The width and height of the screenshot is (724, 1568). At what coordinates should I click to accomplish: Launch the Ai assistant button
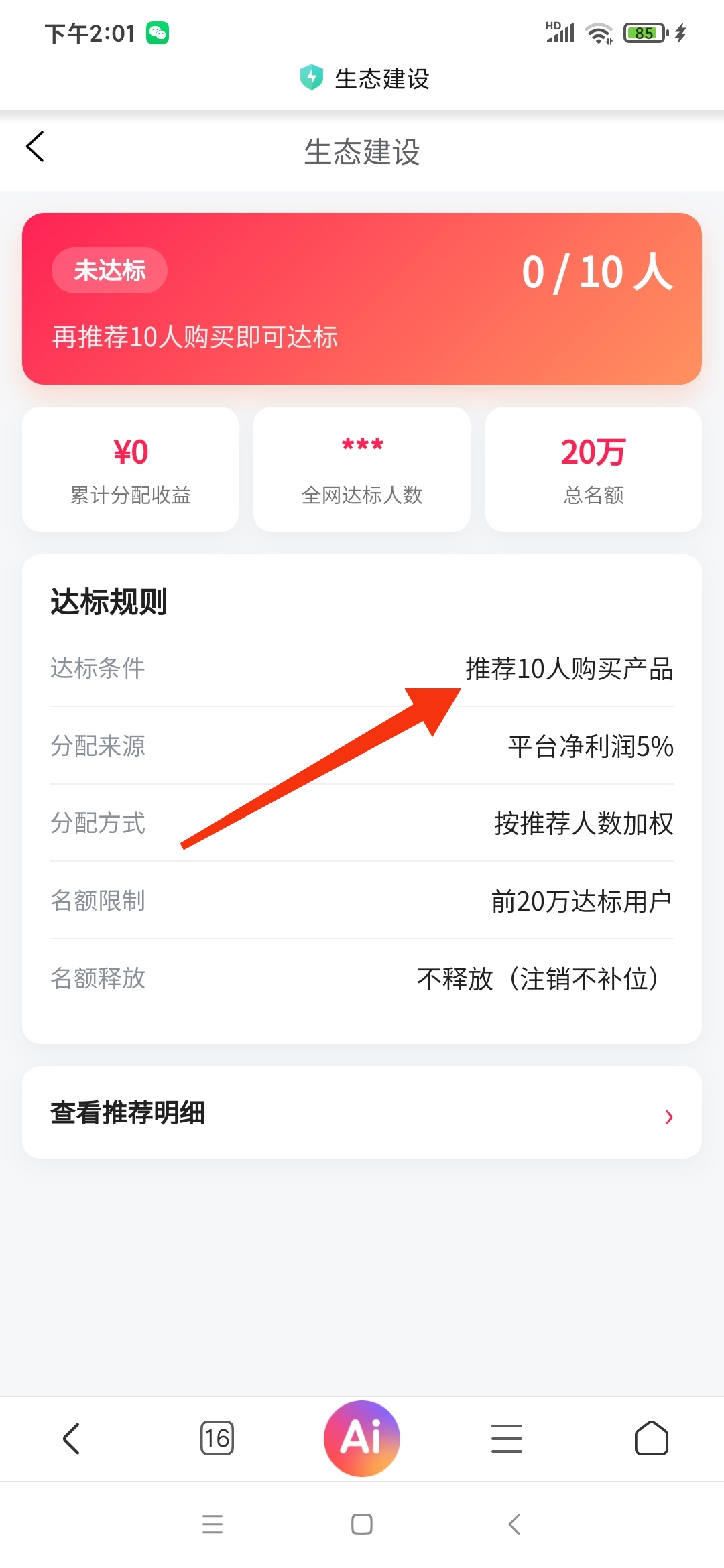(362, 1439)
